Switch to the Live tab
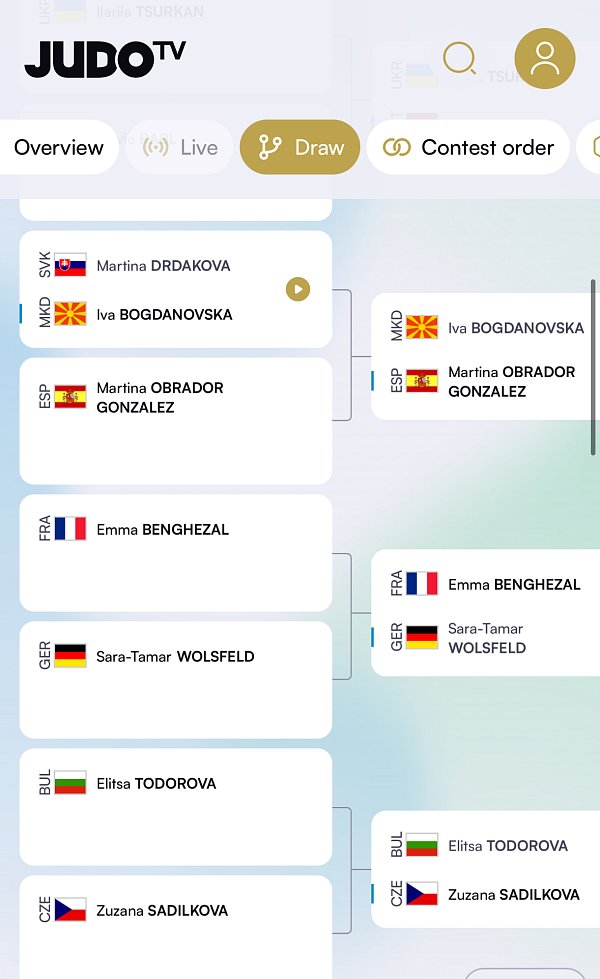The width and height of the screenshot is (600, 979). pos(180,148)
